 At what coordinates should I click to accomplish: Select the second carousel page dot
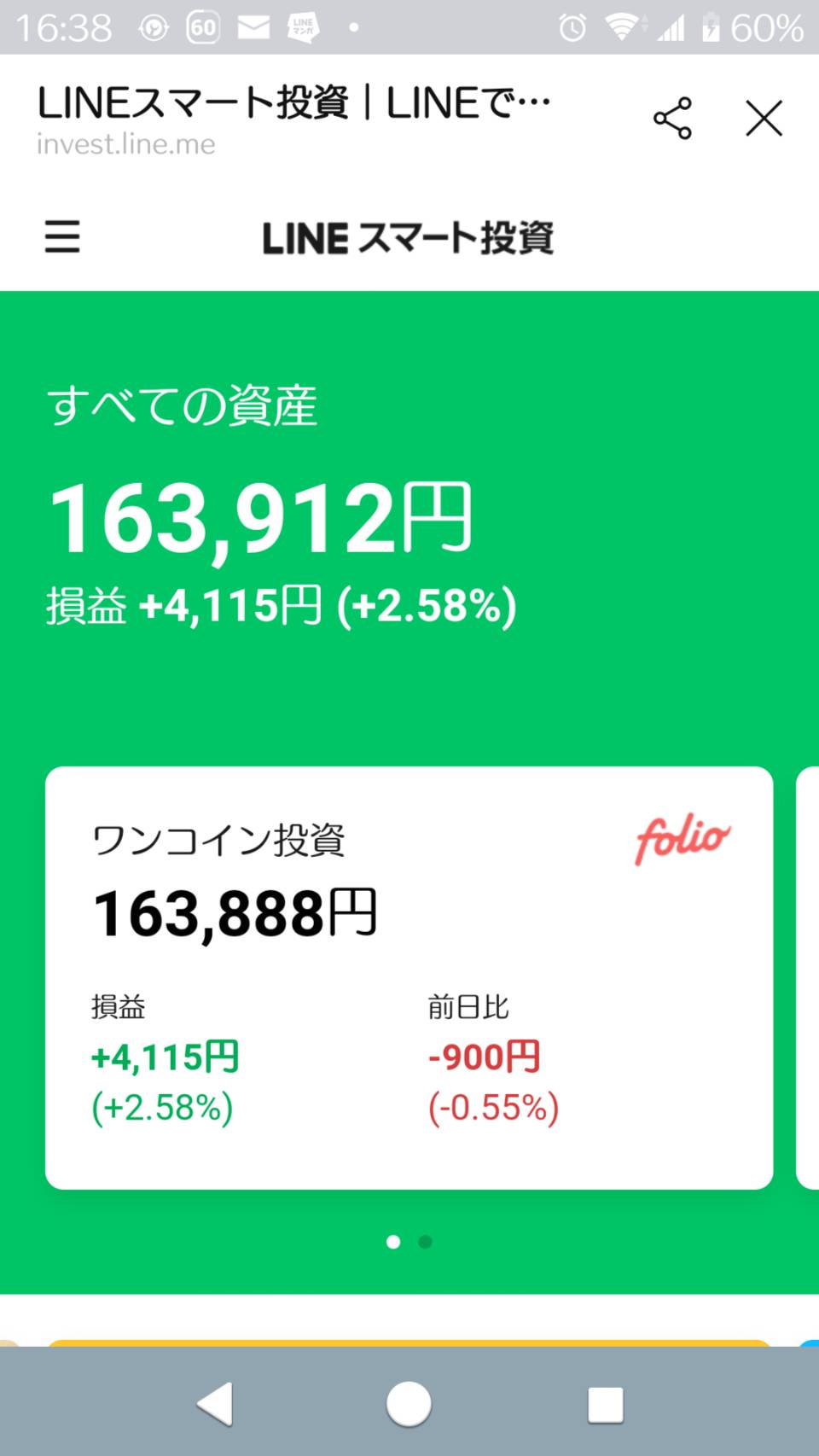point(426,1242)
